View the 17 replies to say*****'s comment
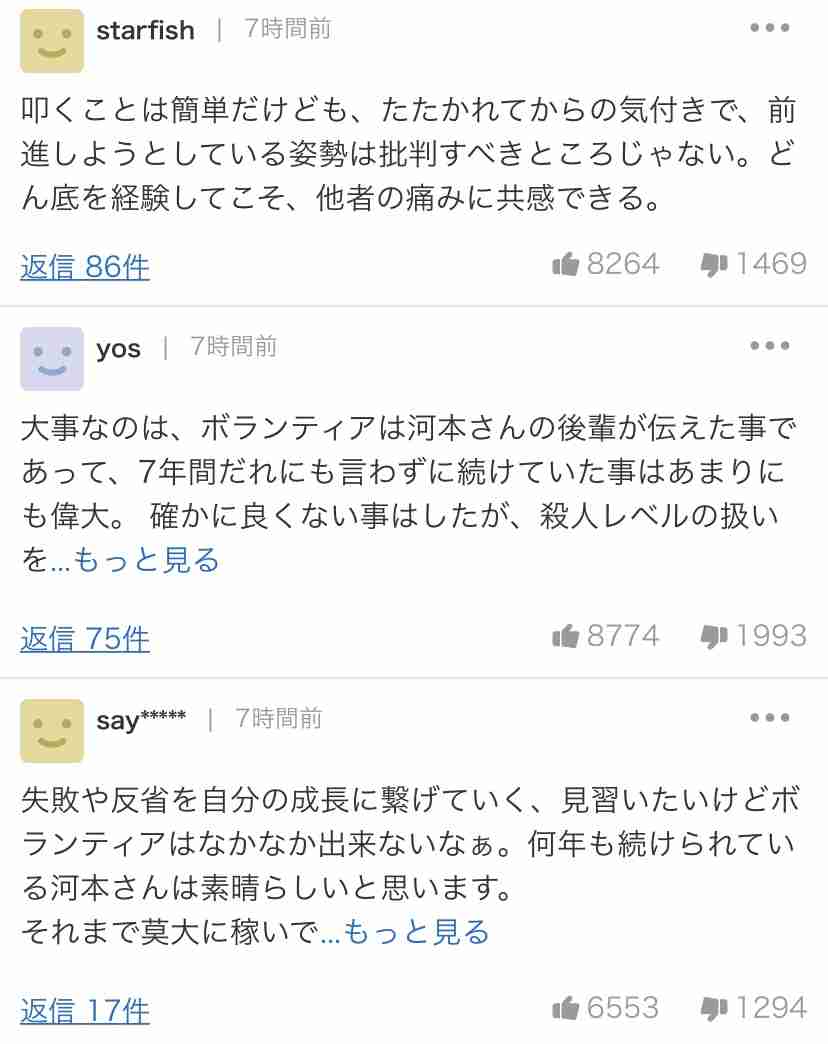This screenshot has width=828, height=1044. click(x=85, y=1010)
